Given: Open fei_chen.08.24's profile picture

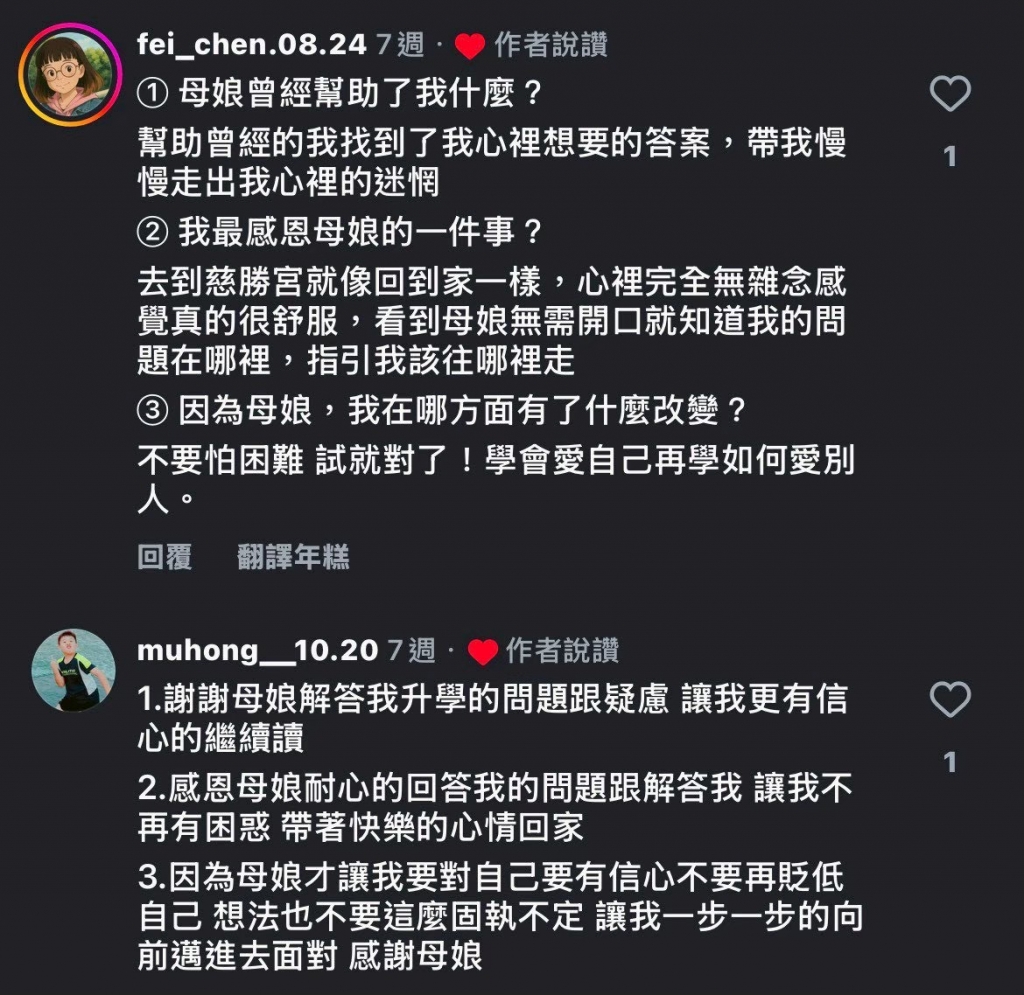Looking at the screenshot, I should tap(71, 74).
